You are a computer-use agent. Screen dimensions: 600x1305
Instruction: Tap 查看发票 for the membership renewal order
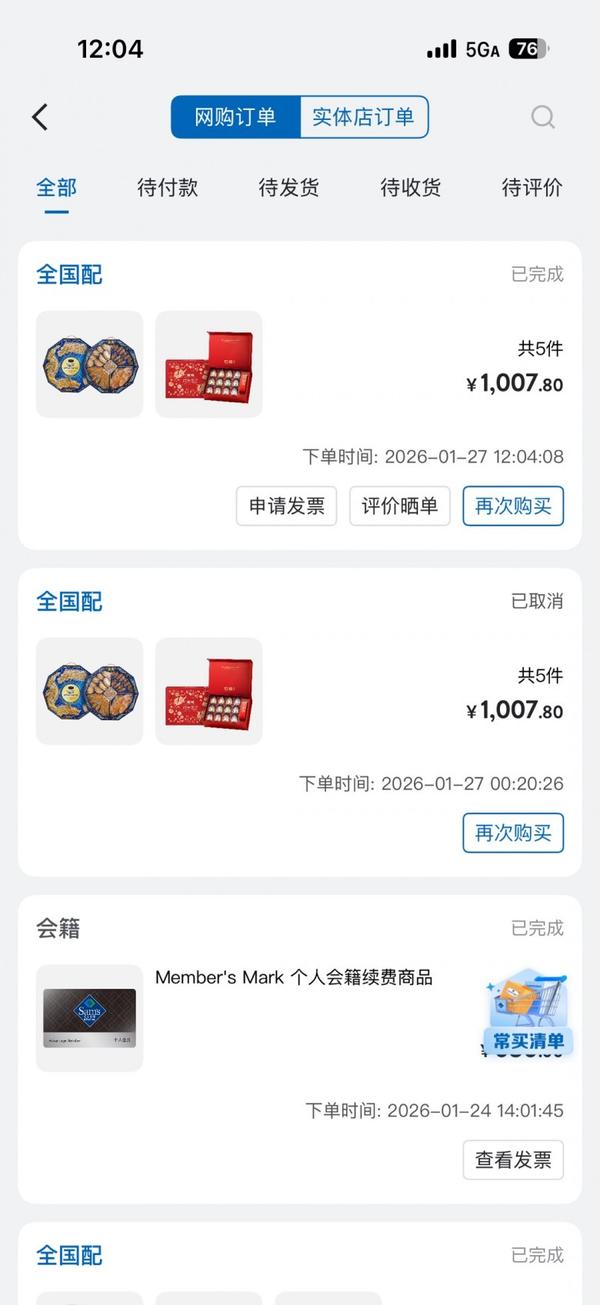pos(513,1160)
